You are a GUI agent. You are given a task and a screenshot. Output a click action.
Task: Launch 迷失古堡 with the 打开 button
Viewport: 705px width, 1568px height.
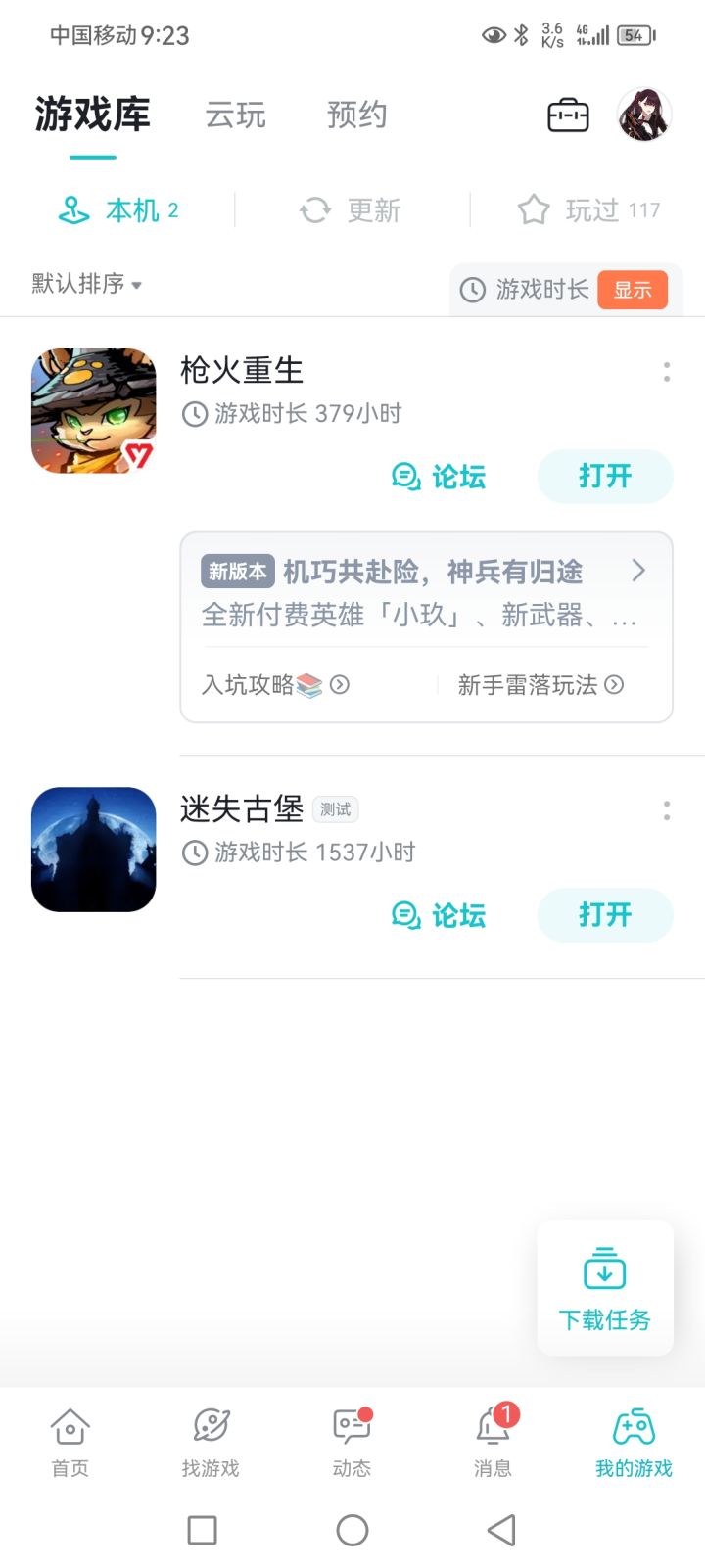tap(605, 915)
